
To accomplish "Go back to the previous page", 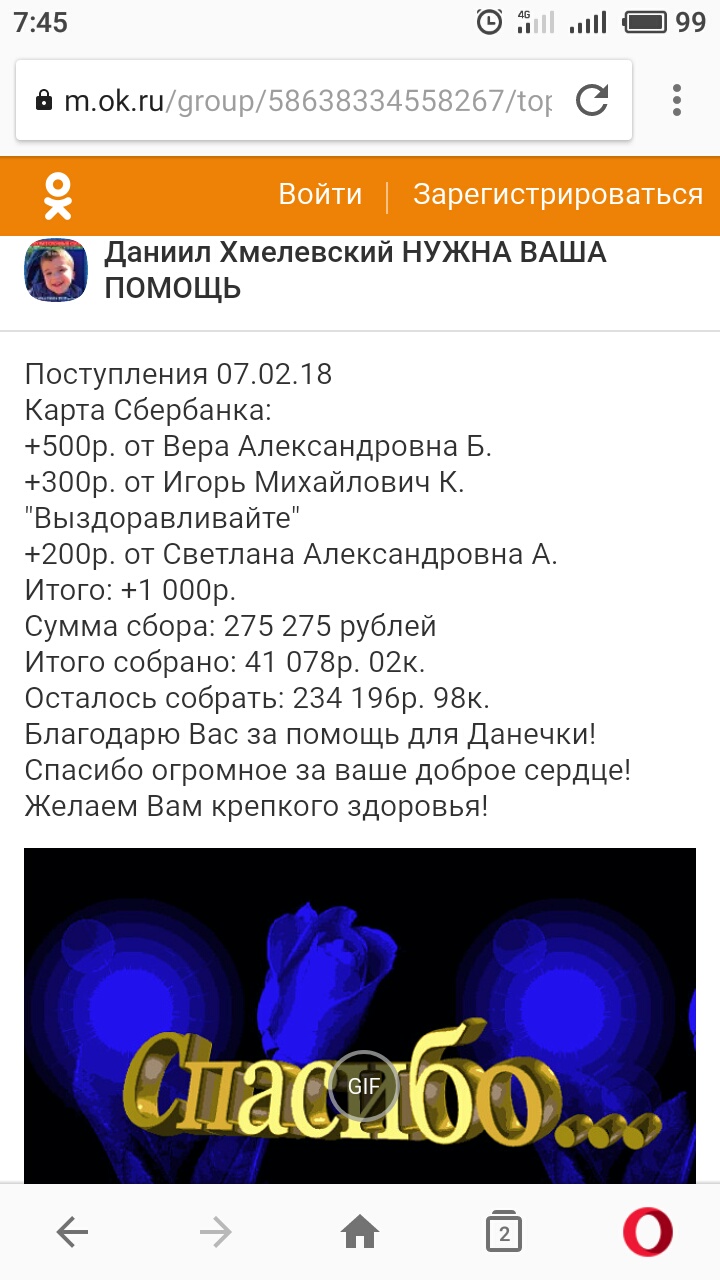I will click(72, 1233).
